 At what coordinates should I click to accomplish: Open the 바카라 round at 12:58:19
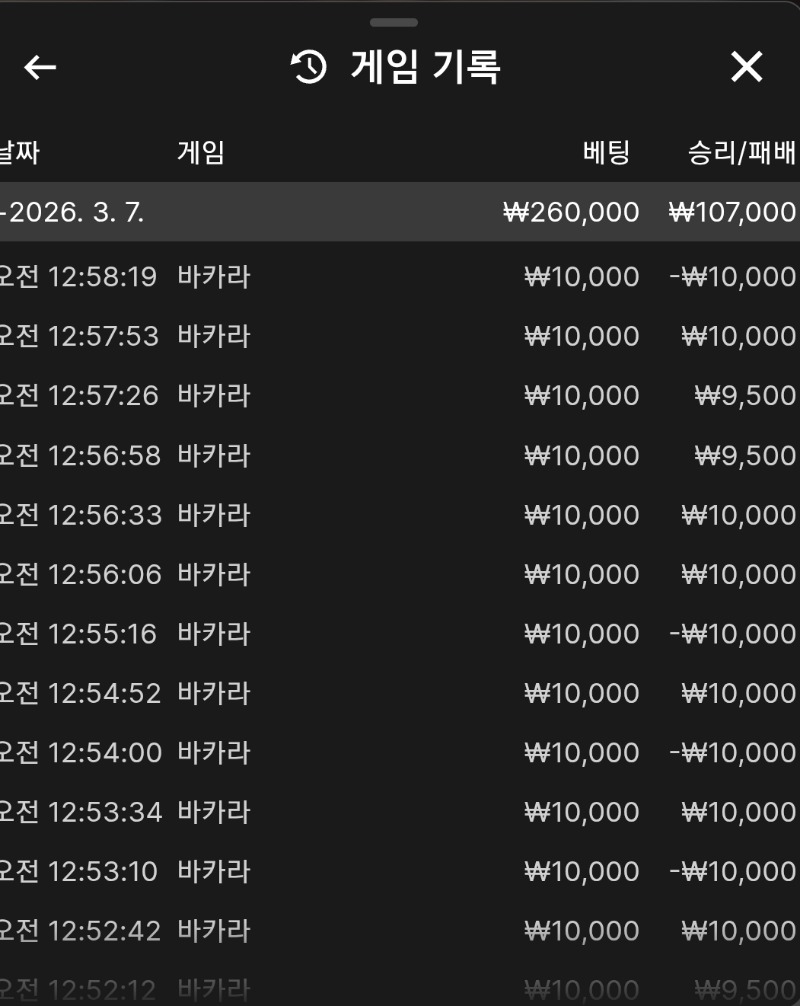pos(400,277)
